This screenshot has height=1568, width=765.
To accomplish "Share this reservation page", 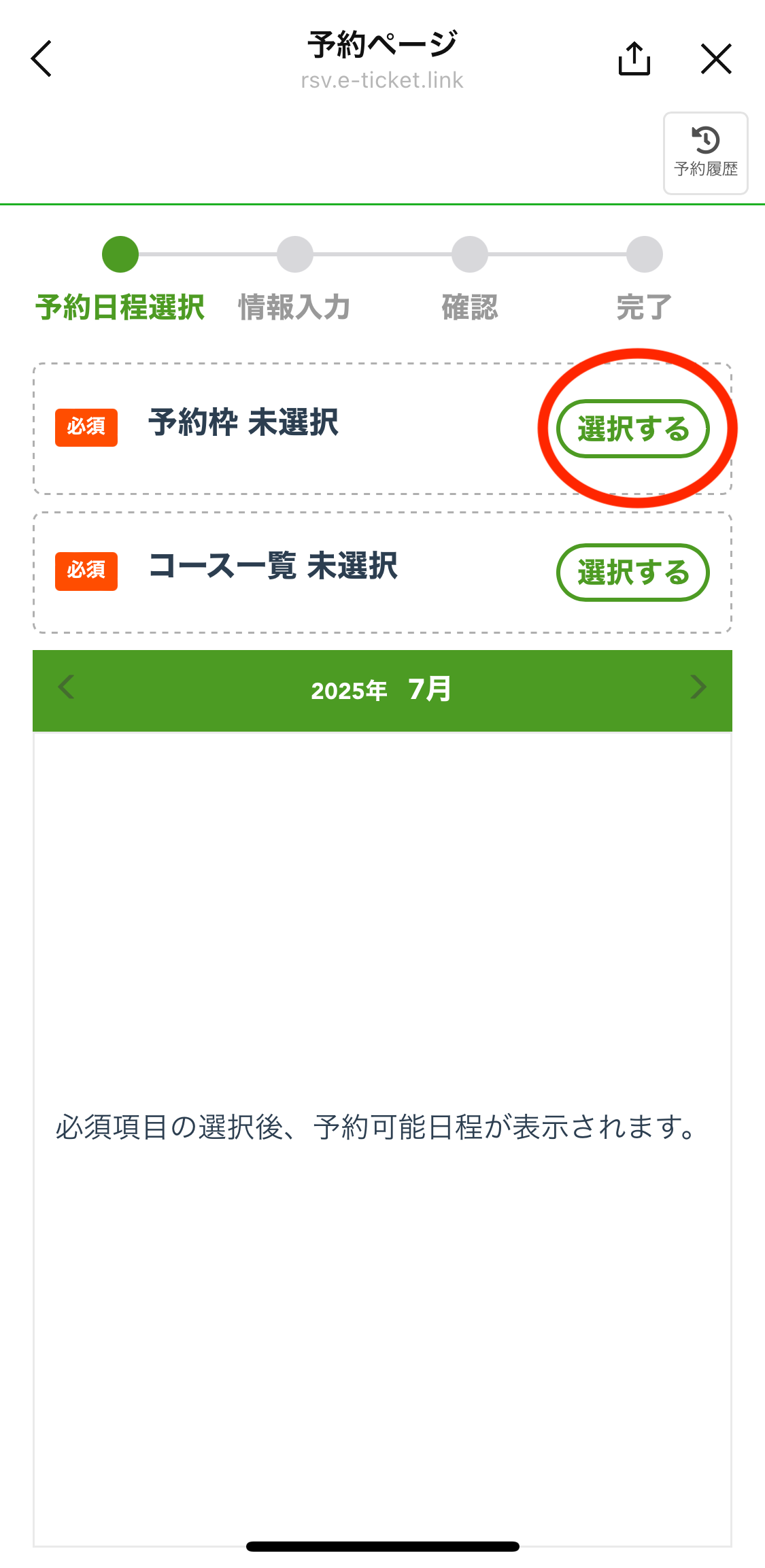I will [x=634, y=58].
